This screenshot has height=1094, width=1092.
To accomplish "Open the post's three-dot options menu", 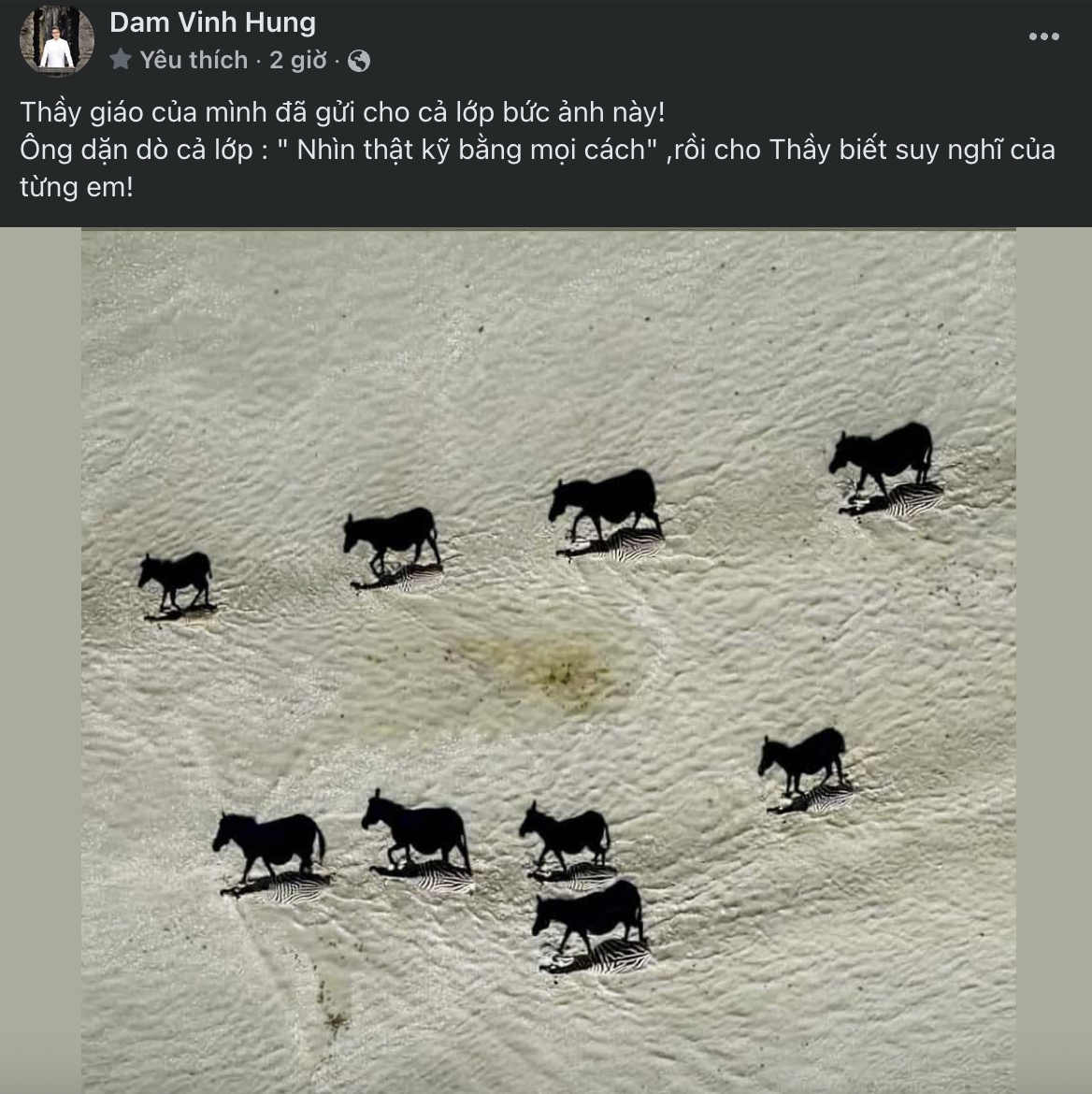I will tap(1043, 36).
